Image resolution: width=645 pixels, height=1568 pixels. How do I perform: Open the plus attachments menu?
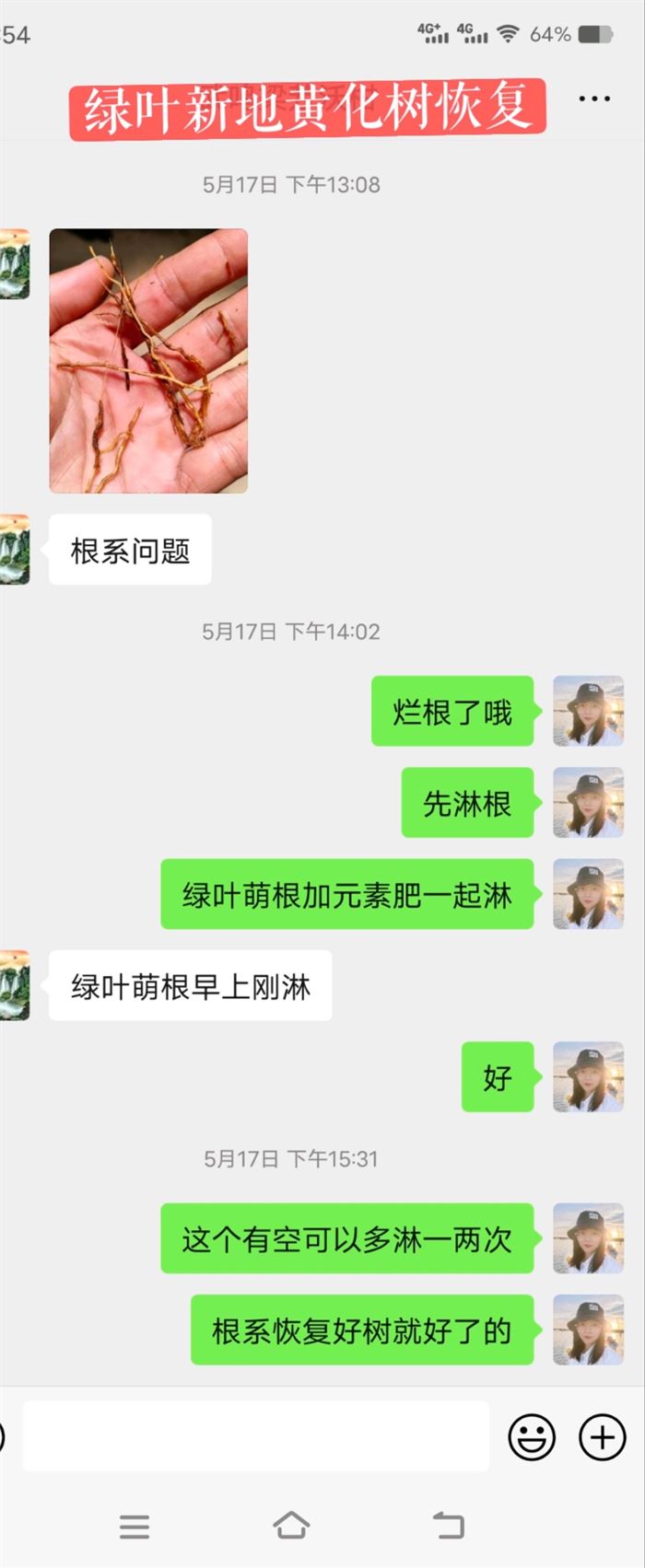(602, 1436)
